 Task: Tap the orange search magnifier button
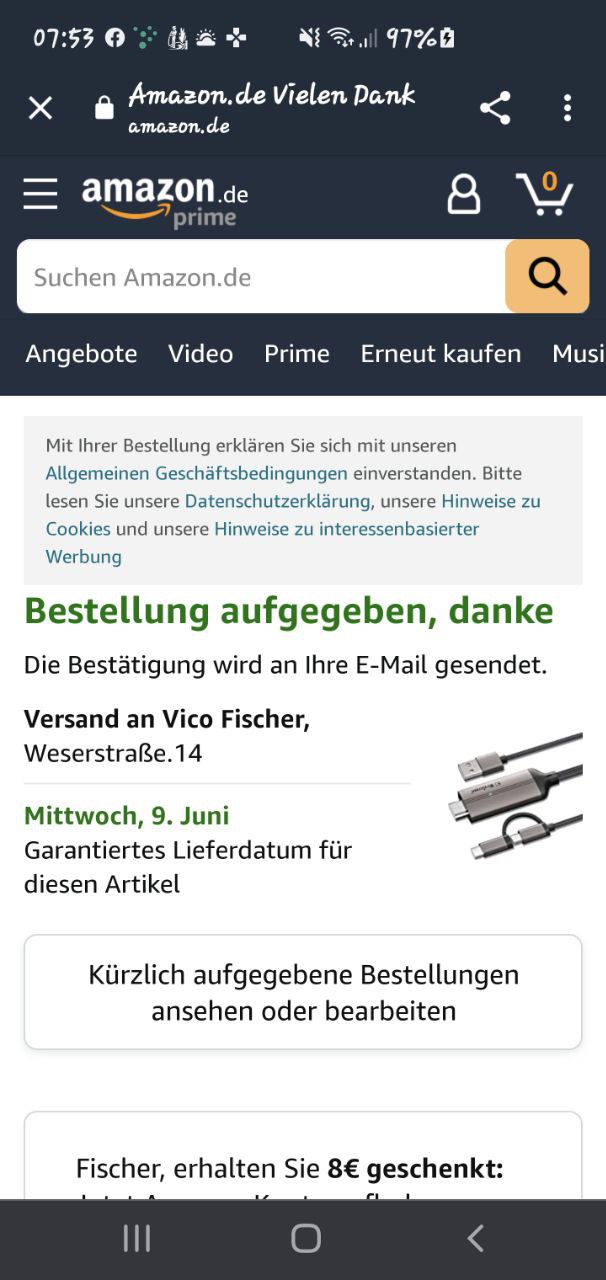pyautogui.click(x=547, y=277)
